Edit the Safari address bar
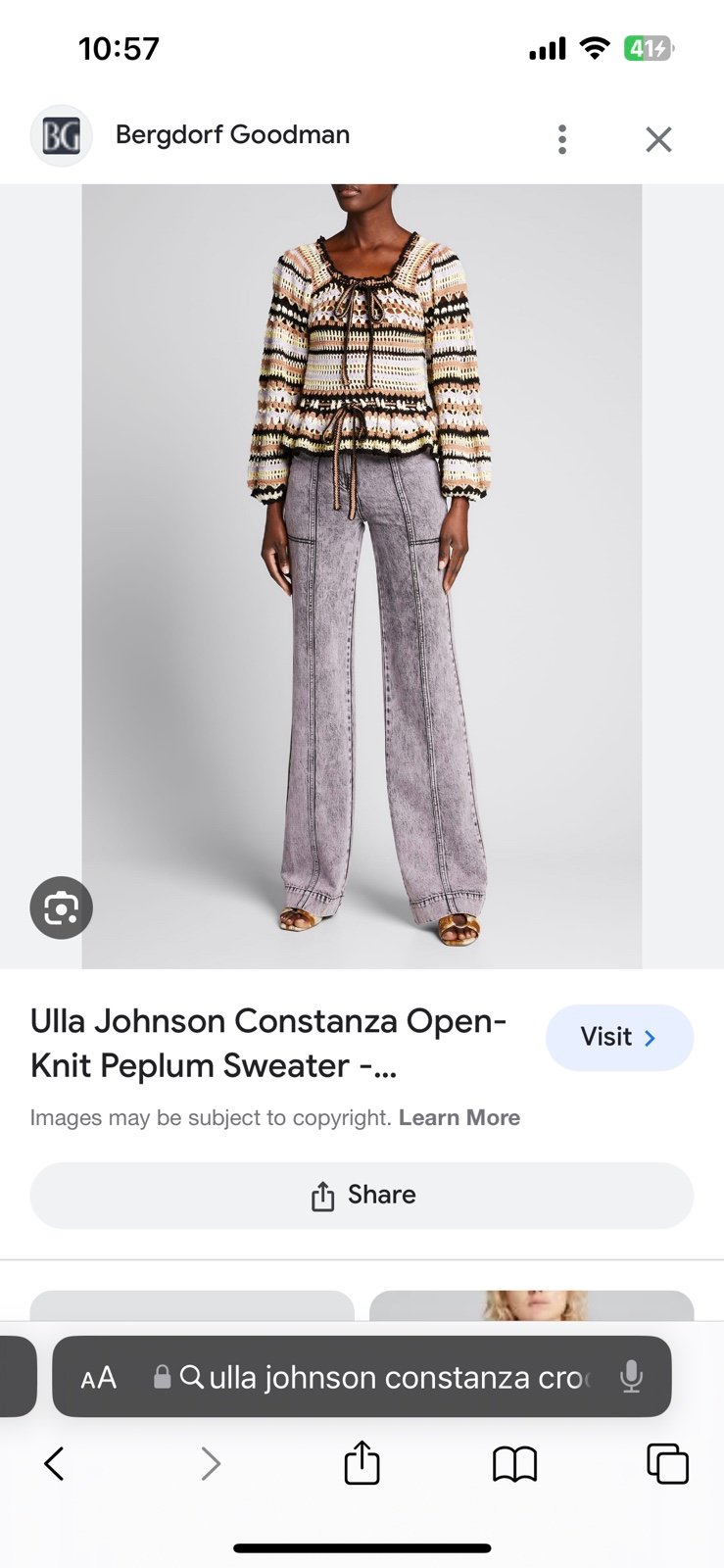The height and width of the screenshot is (1568, 724). [384, 1377]
